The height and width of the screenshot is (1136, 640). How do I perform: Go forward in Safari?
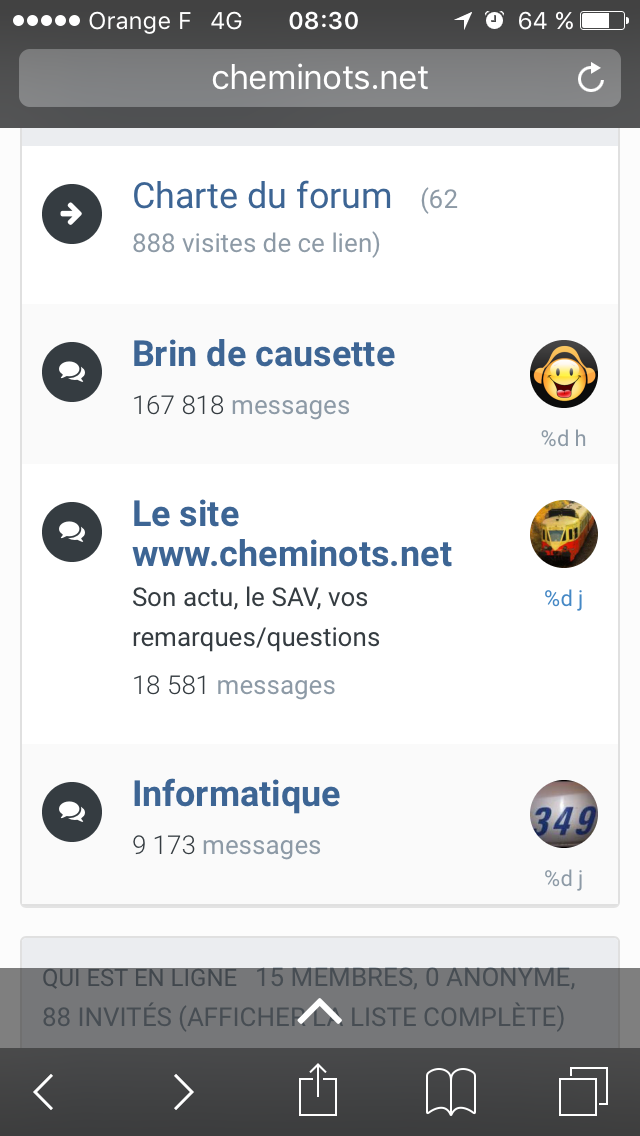coord(183,1092)
